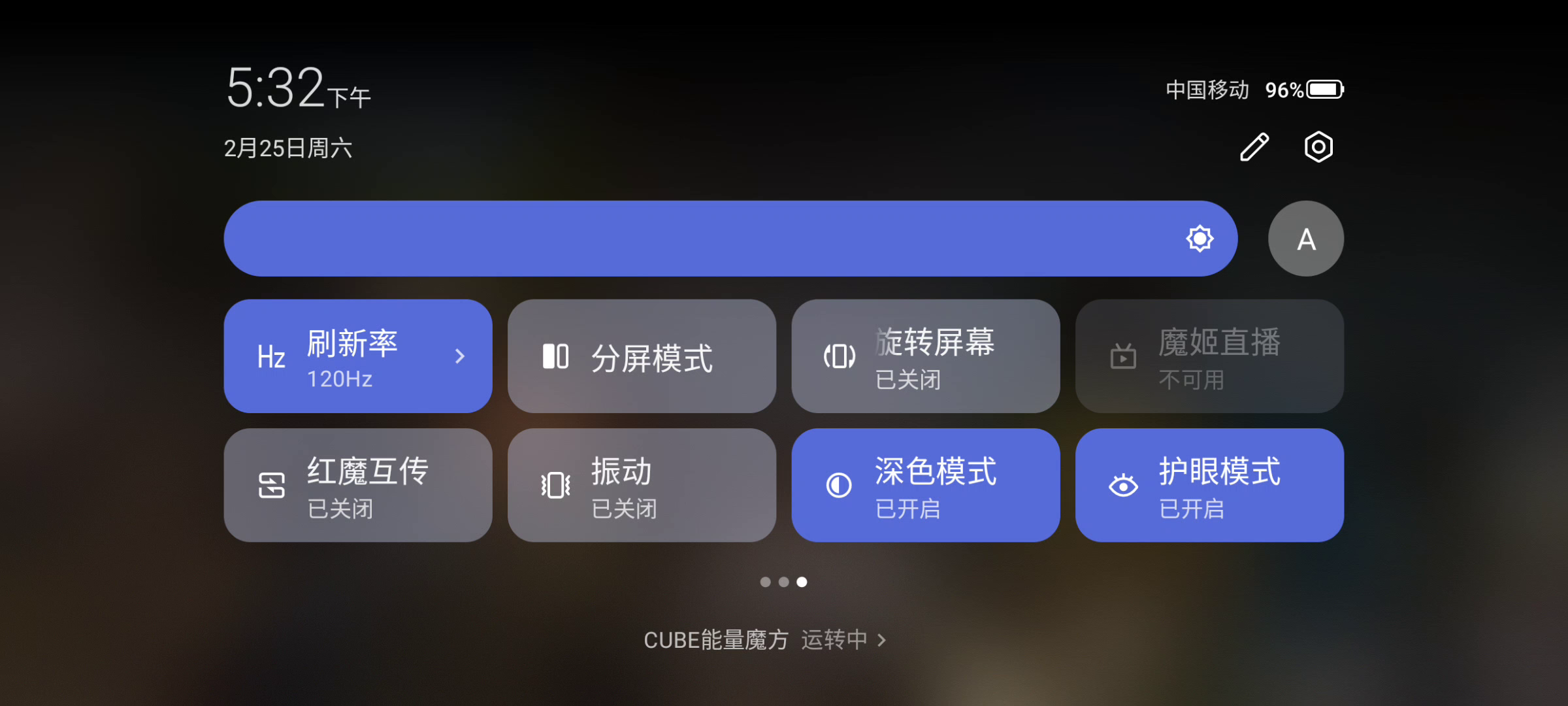
Task: Turn on 振动 vibration tile
Action: 642,485
